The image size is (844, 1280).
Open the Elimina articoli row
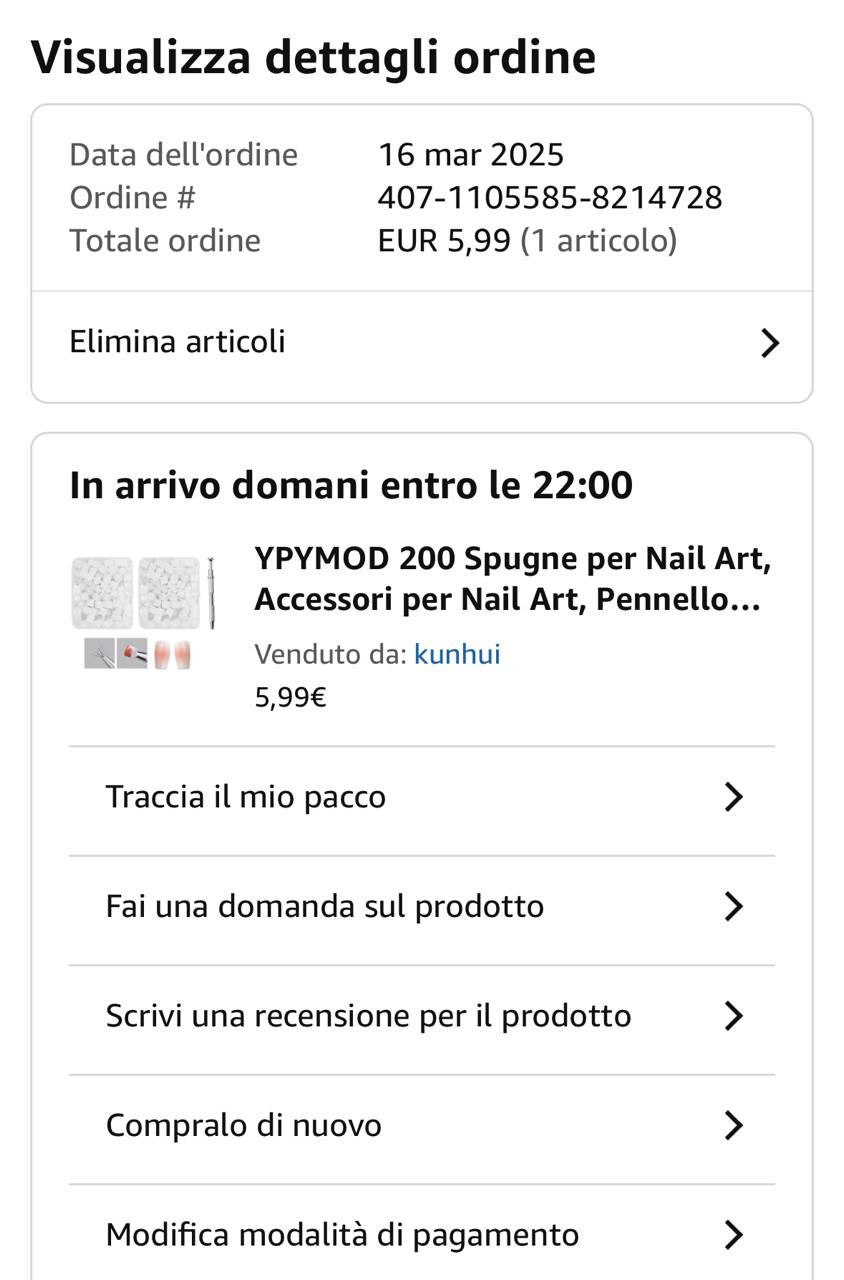[420, 342]
